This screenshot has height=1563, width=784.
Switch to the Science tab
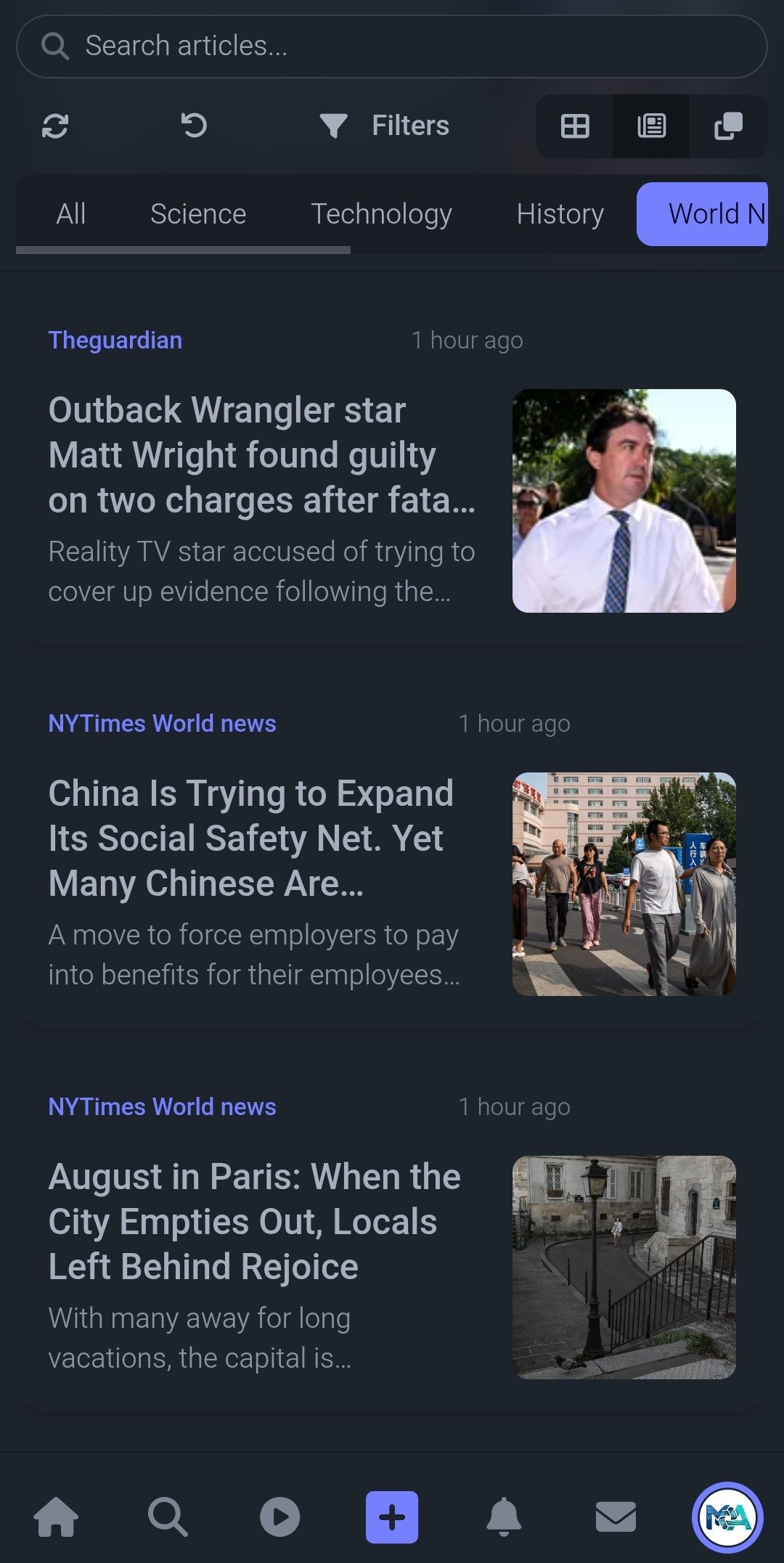[x=198, y=214]
